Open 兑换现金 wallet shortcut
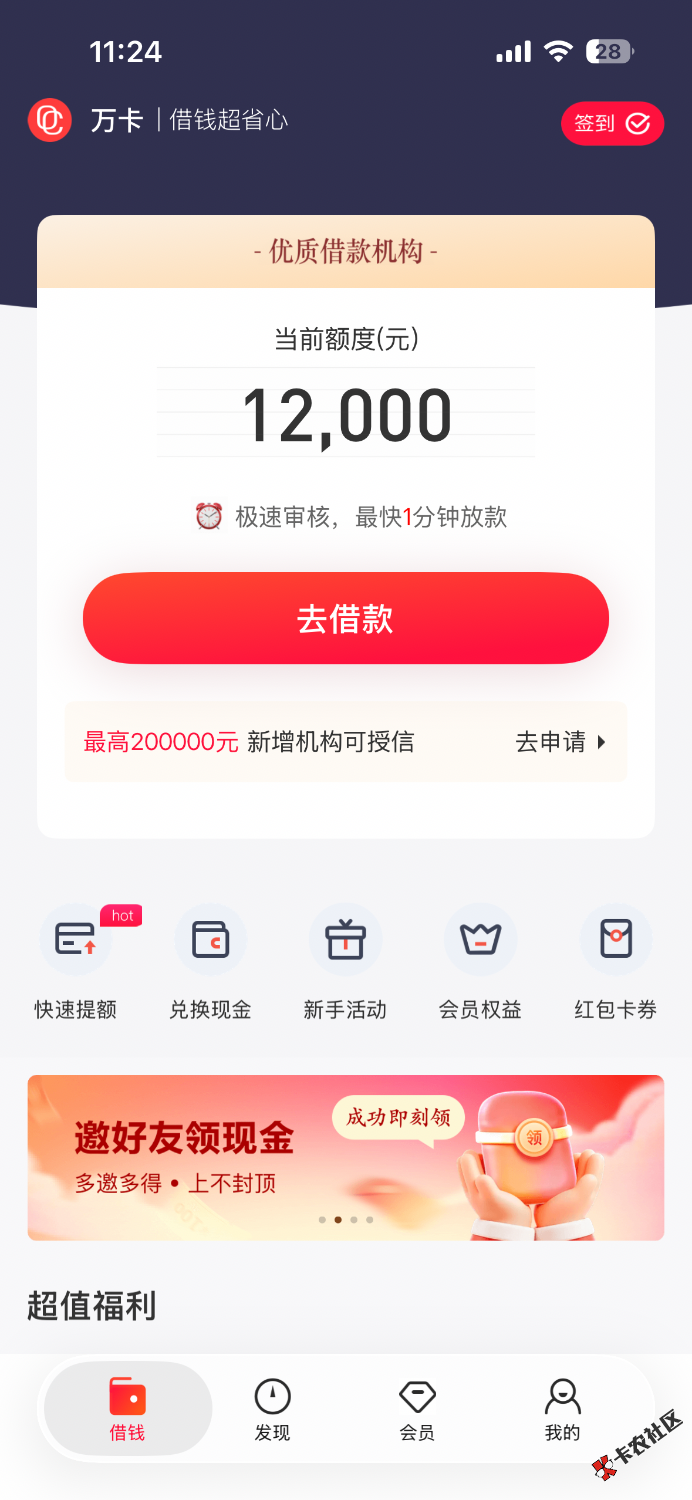692x1500 pixels. click(x=210, y=962)
